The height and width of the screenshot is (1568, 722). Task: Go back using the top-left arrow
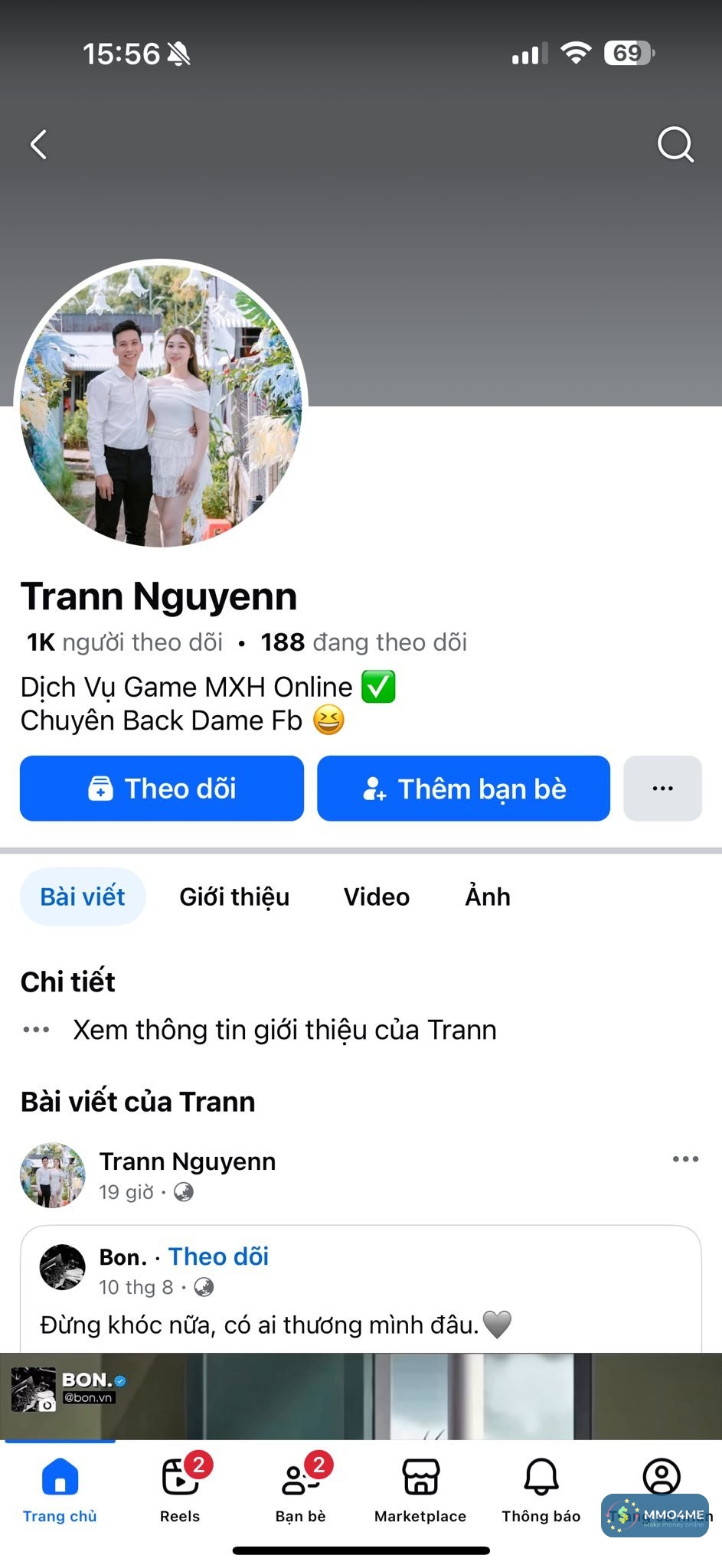point(39,144)
